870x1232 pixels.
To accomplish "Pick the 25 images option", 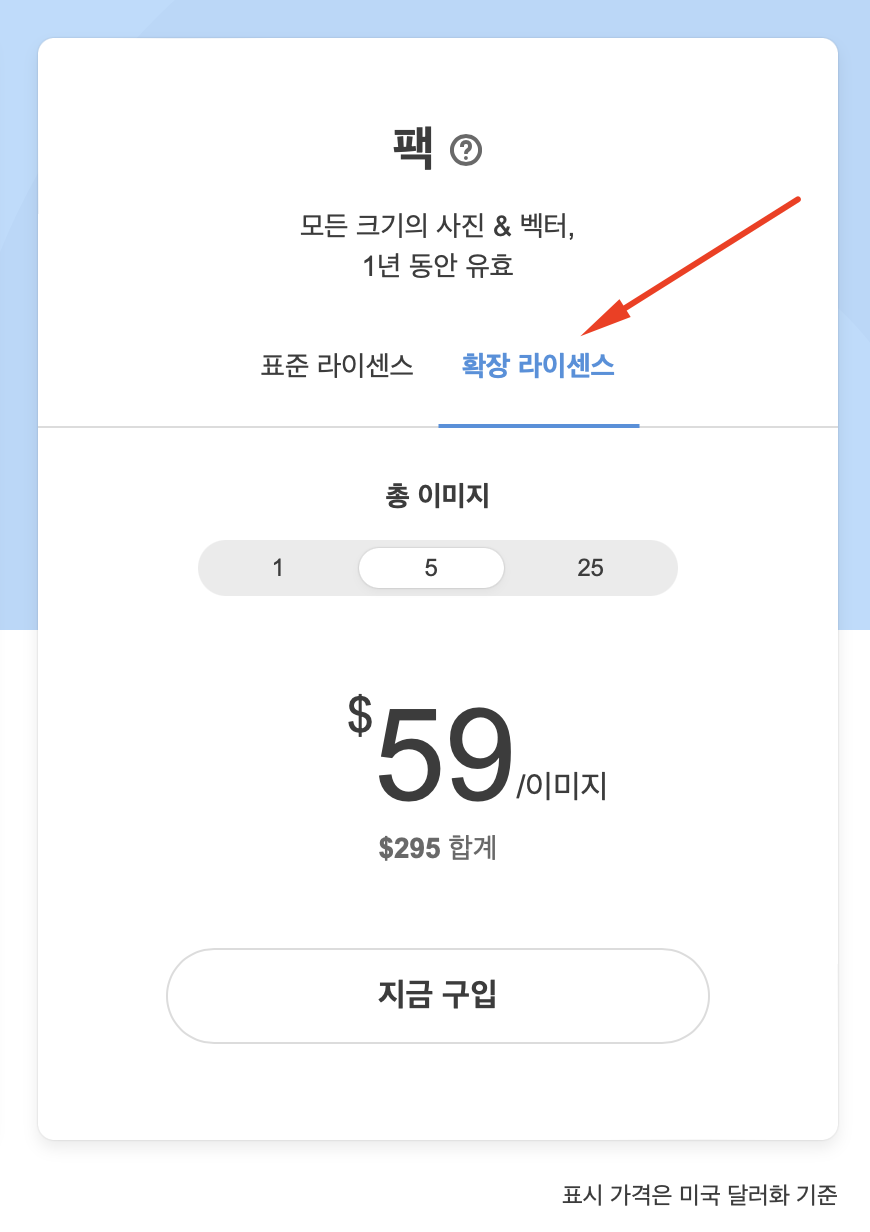I will (591, 567).
